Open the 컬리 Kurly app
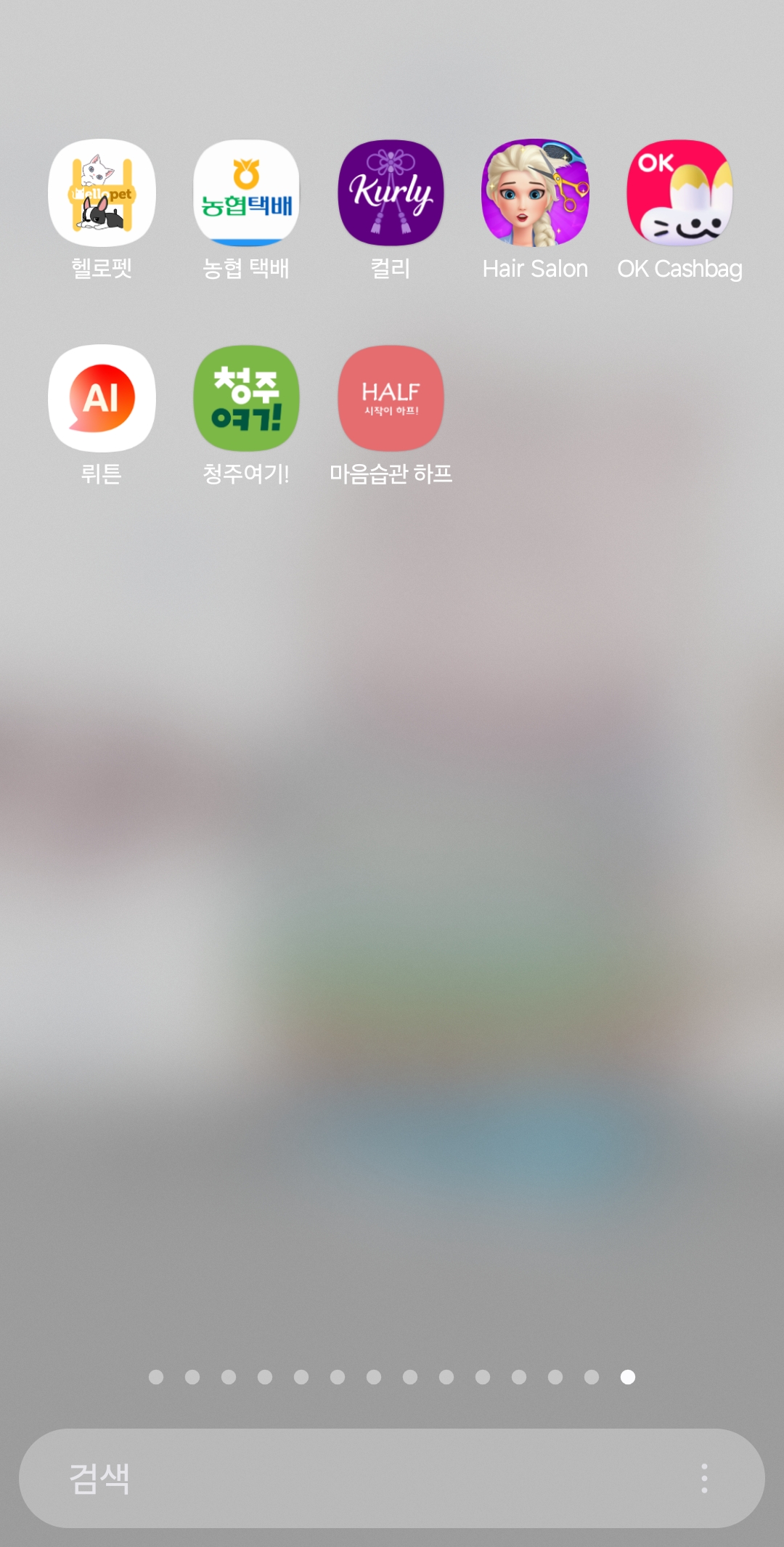 click(391, 193)
